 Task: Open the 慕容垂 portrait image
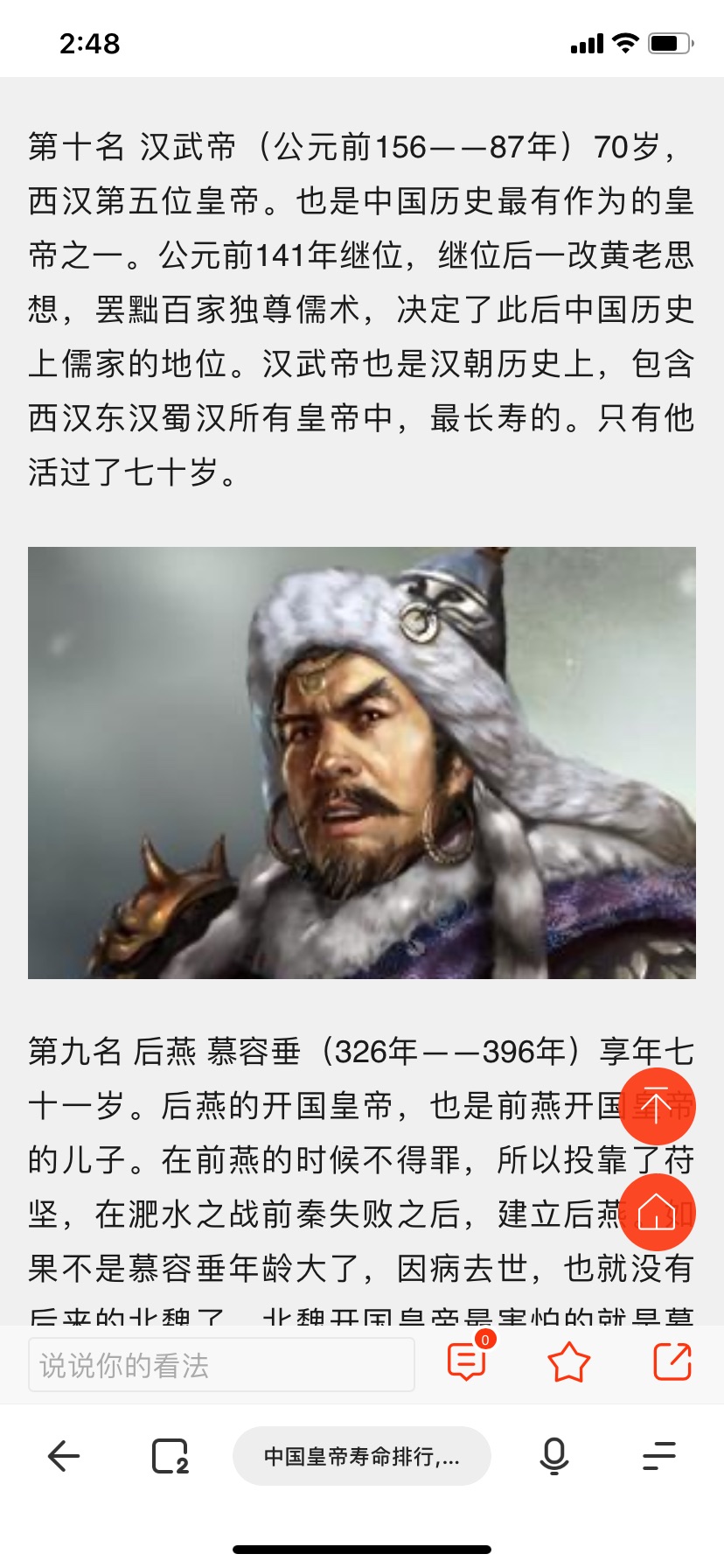(362, 762)
